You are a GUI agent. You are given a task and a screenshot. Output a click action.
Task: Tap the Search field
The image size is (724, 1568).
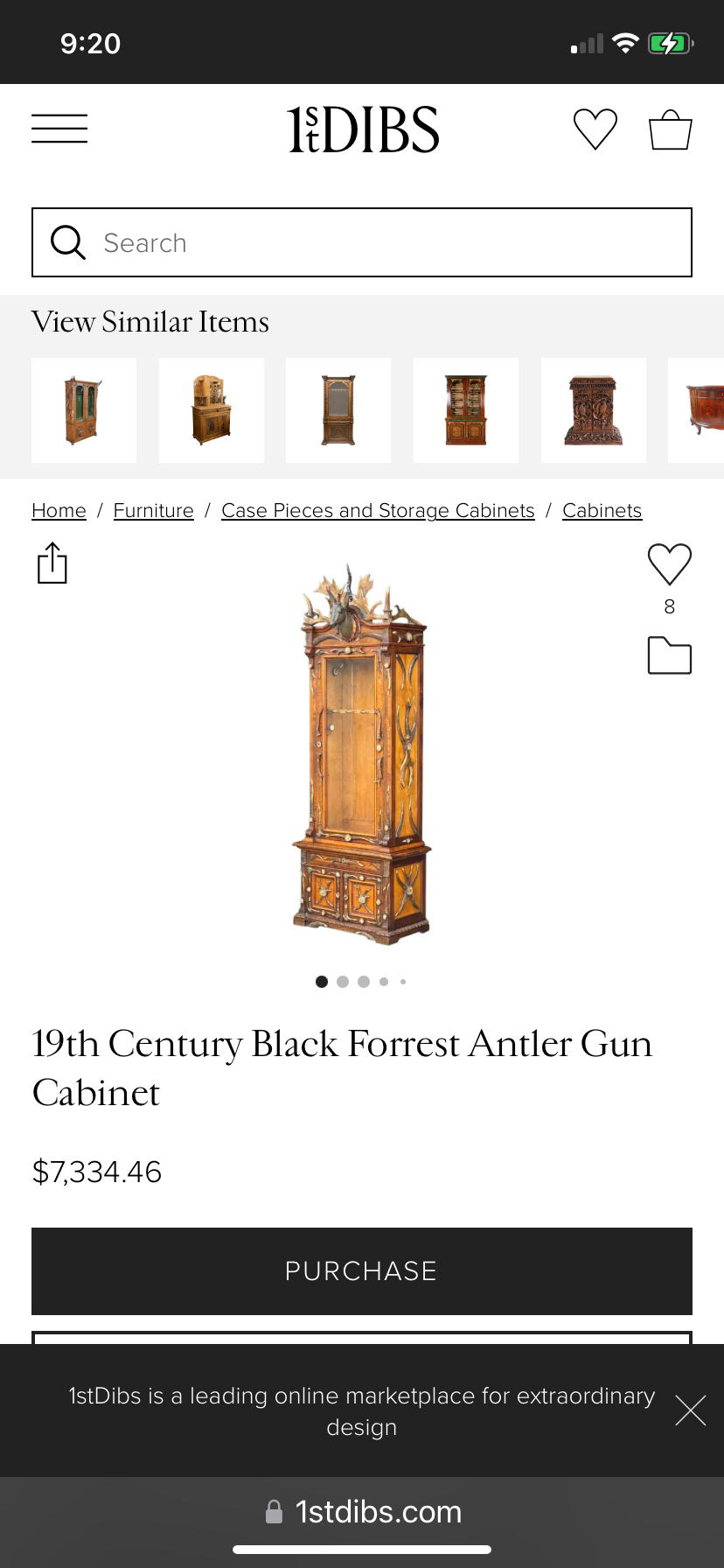362,242
